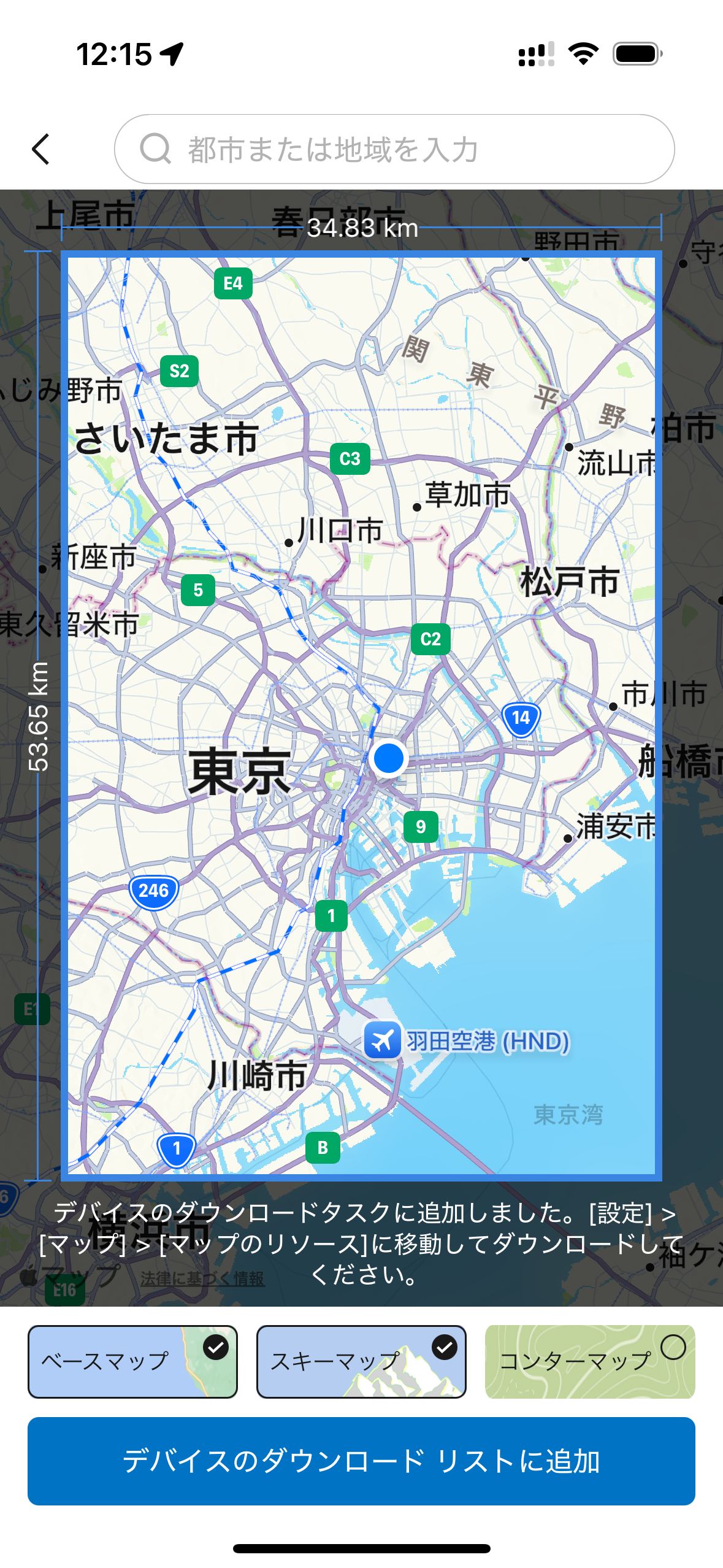Tap デバイスのダウンロード リストに追加 button
Image resolution: width=723 pixels, height=1568 pixels.
[361, 1460]
